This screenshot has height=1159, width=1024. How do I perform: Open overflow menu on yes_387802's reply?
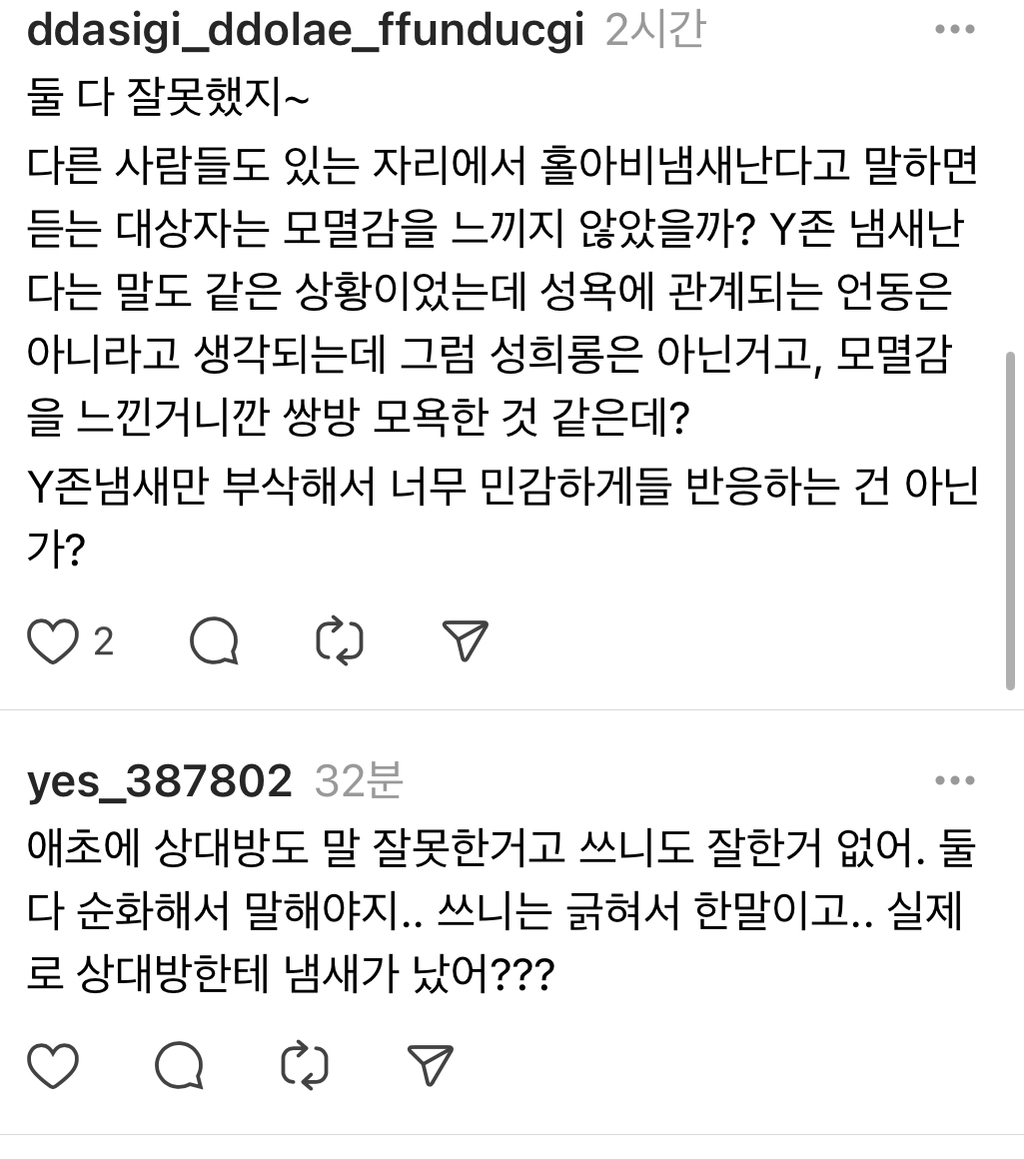[x=955, y=781]
